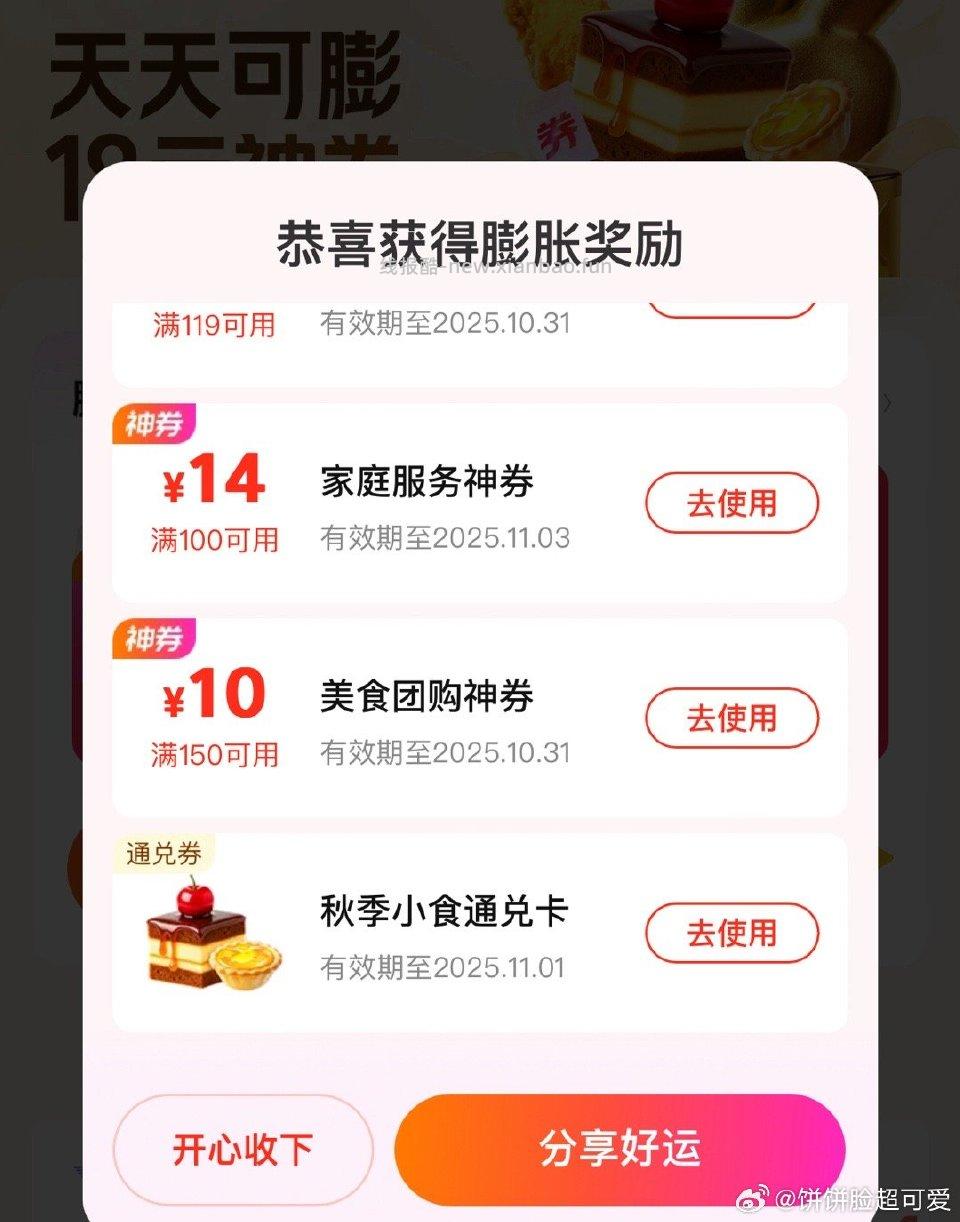Click the ¥14 coupon amount
960x1222 pixels.
[213, 478]
